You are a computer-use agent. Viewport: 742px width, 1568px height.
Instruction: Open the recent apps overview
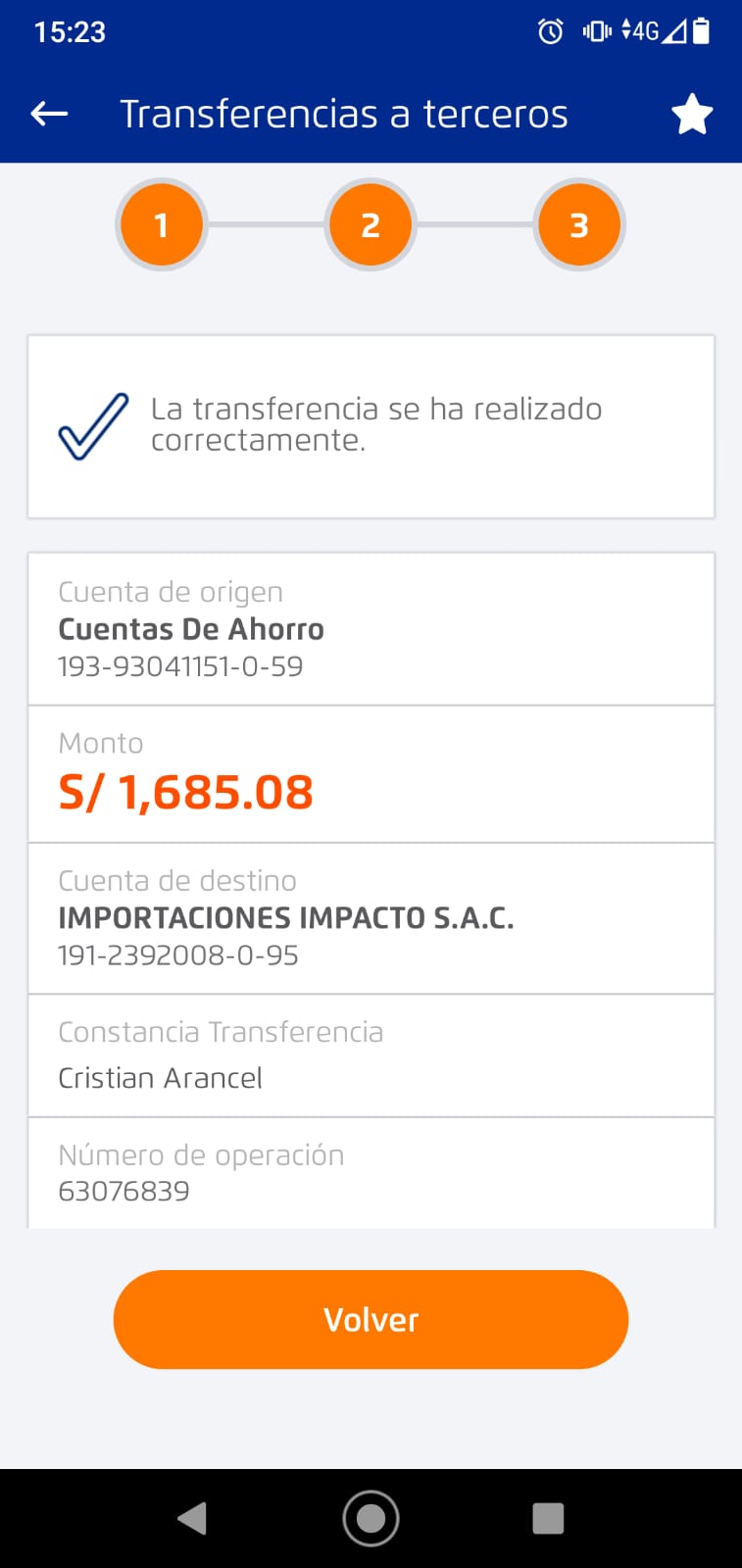coord(548,1518)
